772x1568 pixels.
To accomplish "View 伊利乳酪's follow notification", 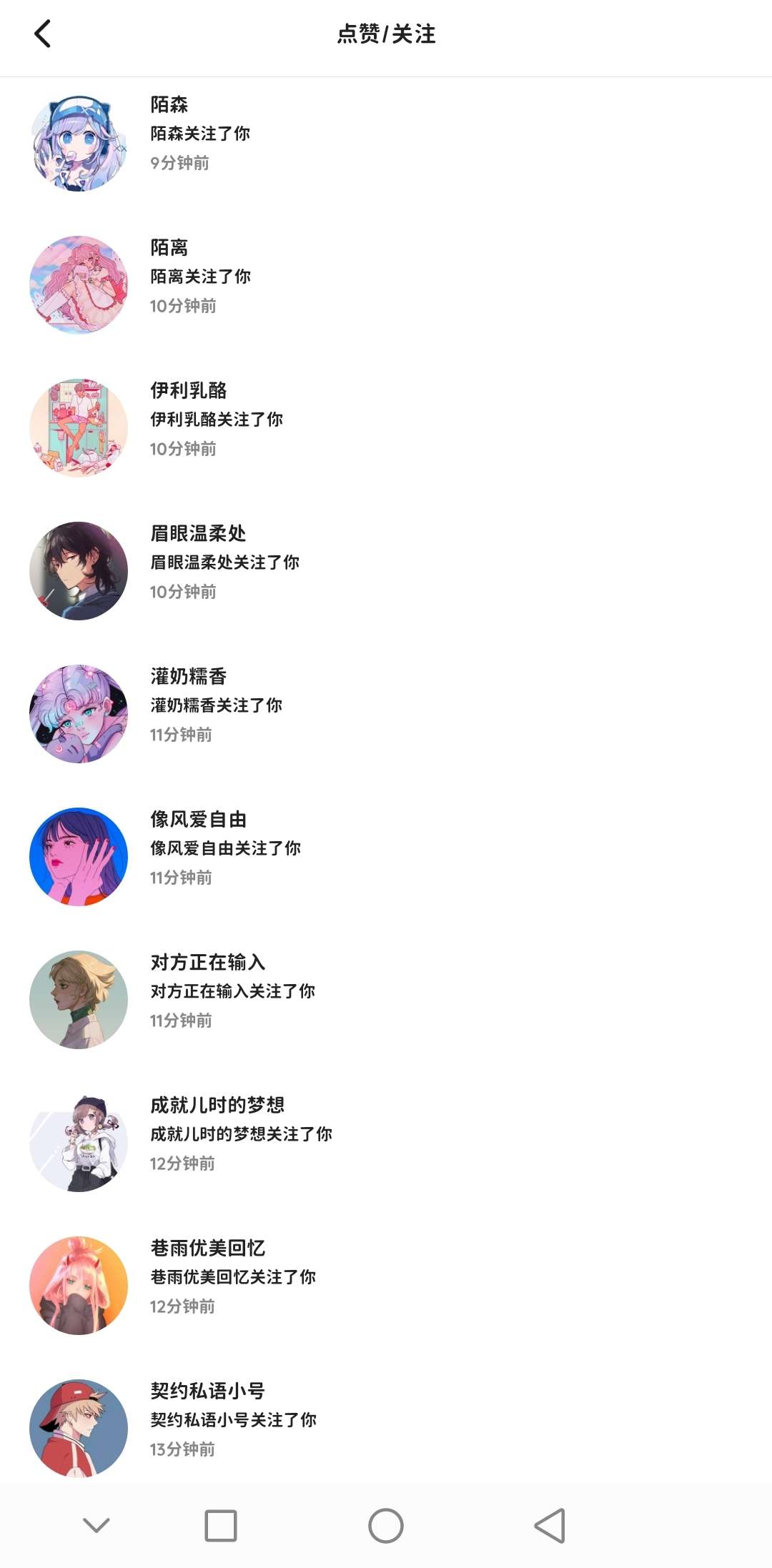I will 217,420.
